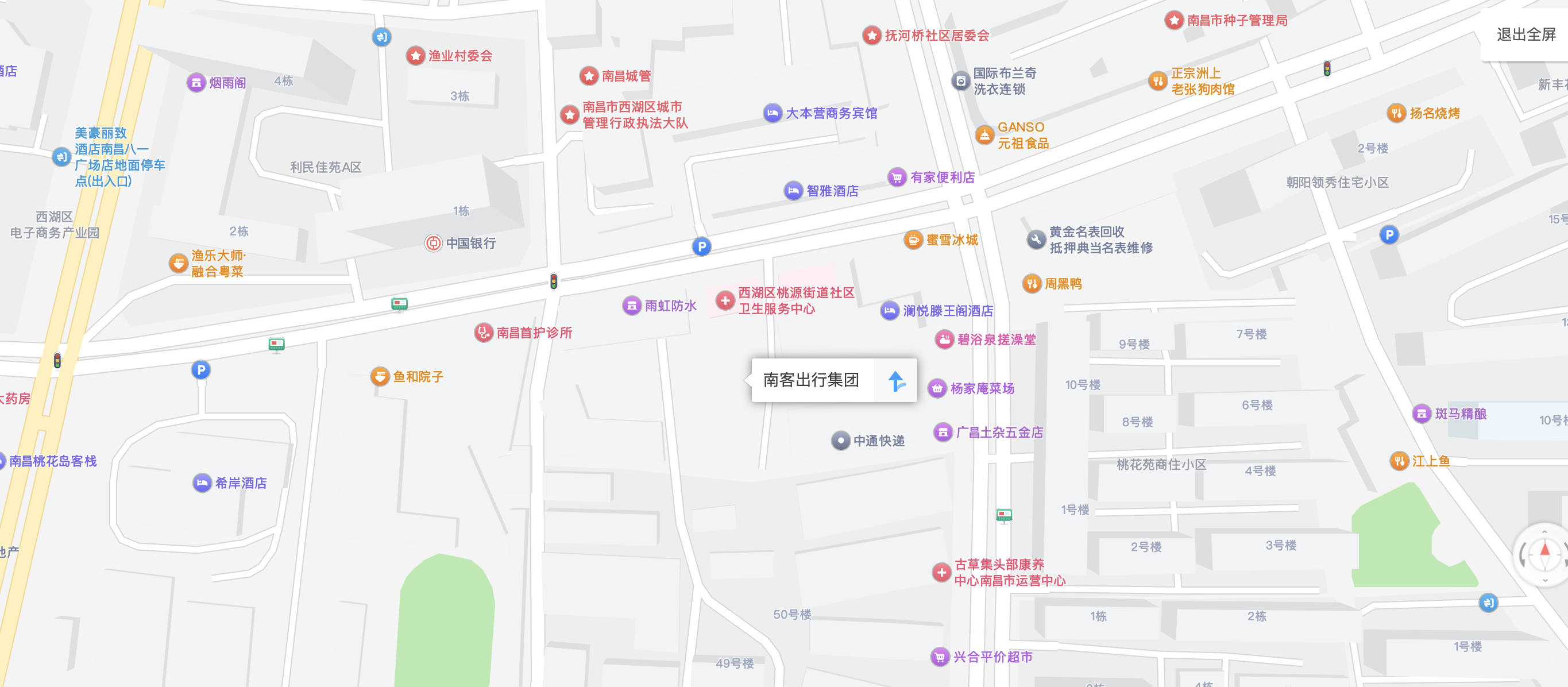Open the 扬名烧烤 restaurant marker
Screen dimensions: 1568x687
[1396, 113]
